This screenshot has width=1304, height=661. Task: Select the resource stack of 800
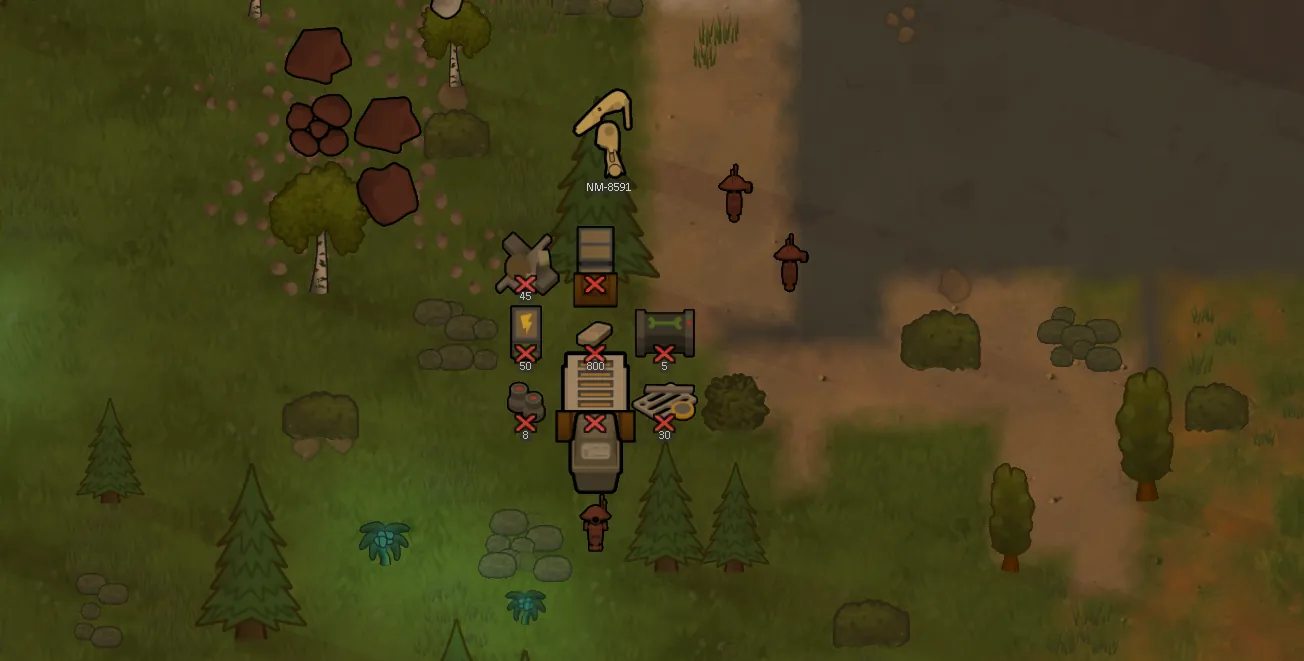coord(594,338)
